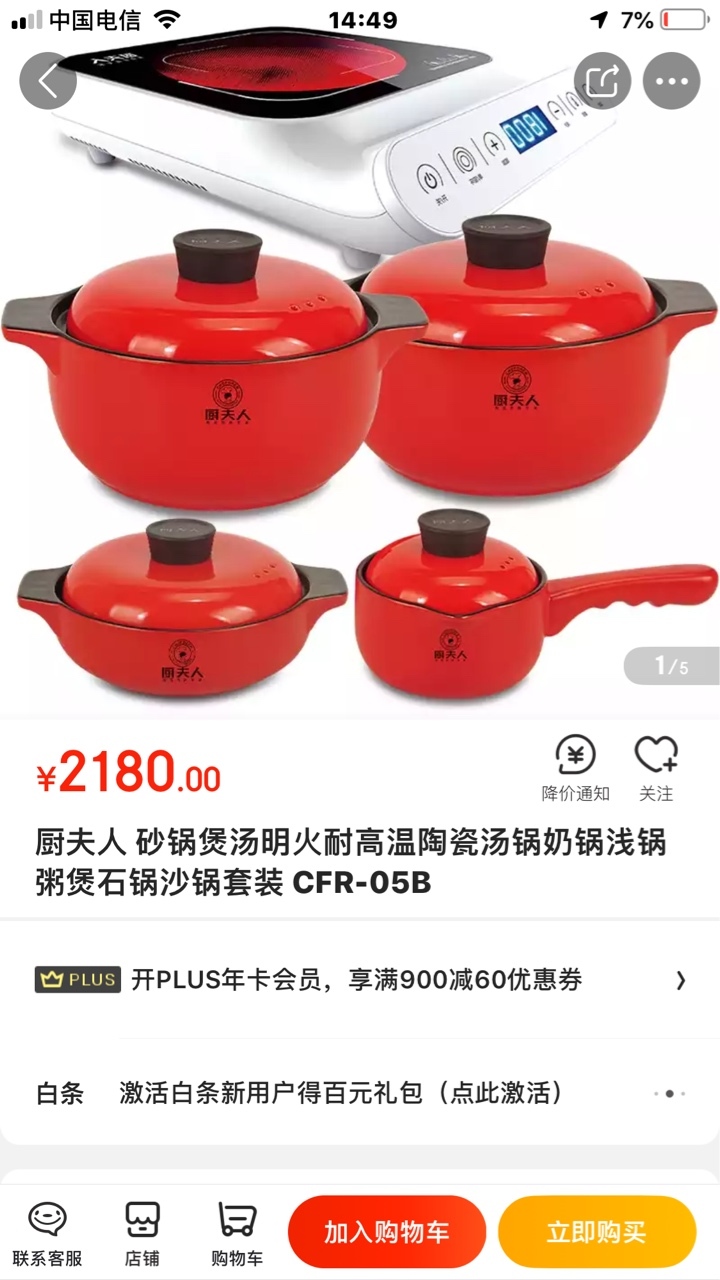Visit the 店铺 store page
720x1280 pixels.
(x=142, y=1233)
